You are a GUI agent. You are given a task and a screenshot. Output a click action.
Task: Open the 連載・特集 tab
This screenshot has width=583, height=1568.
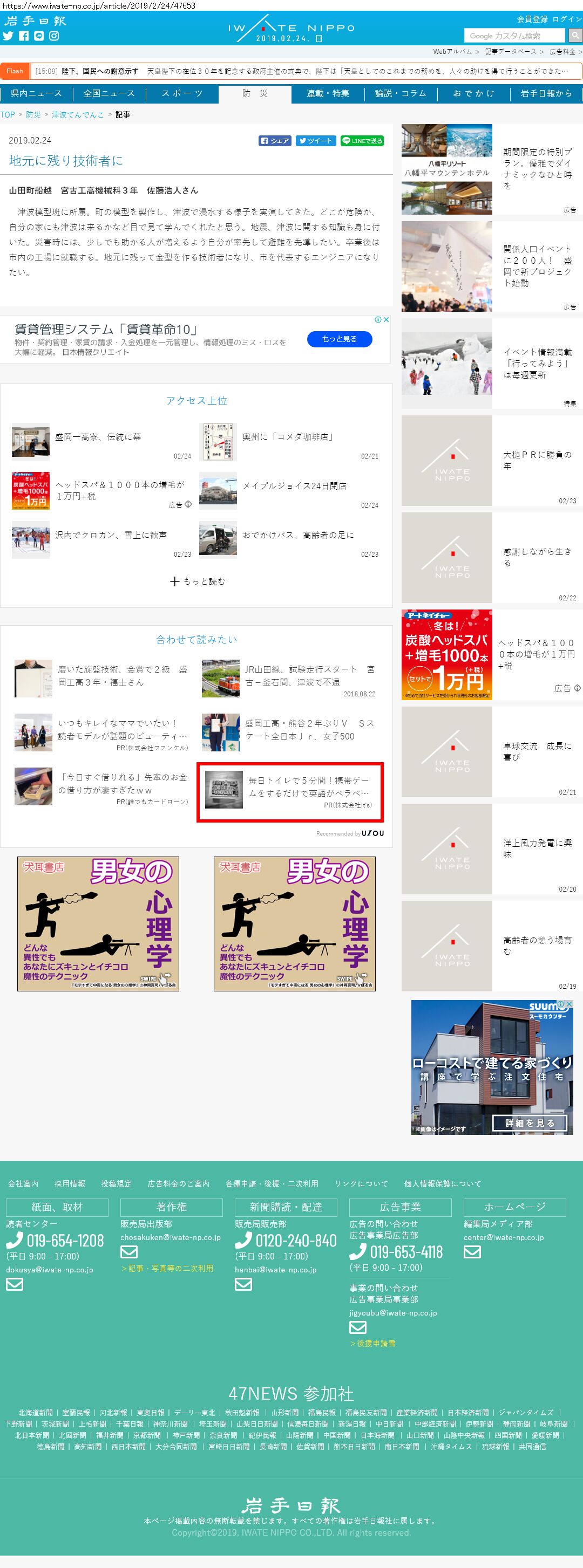pyautogui.click(x=328, y=94)
